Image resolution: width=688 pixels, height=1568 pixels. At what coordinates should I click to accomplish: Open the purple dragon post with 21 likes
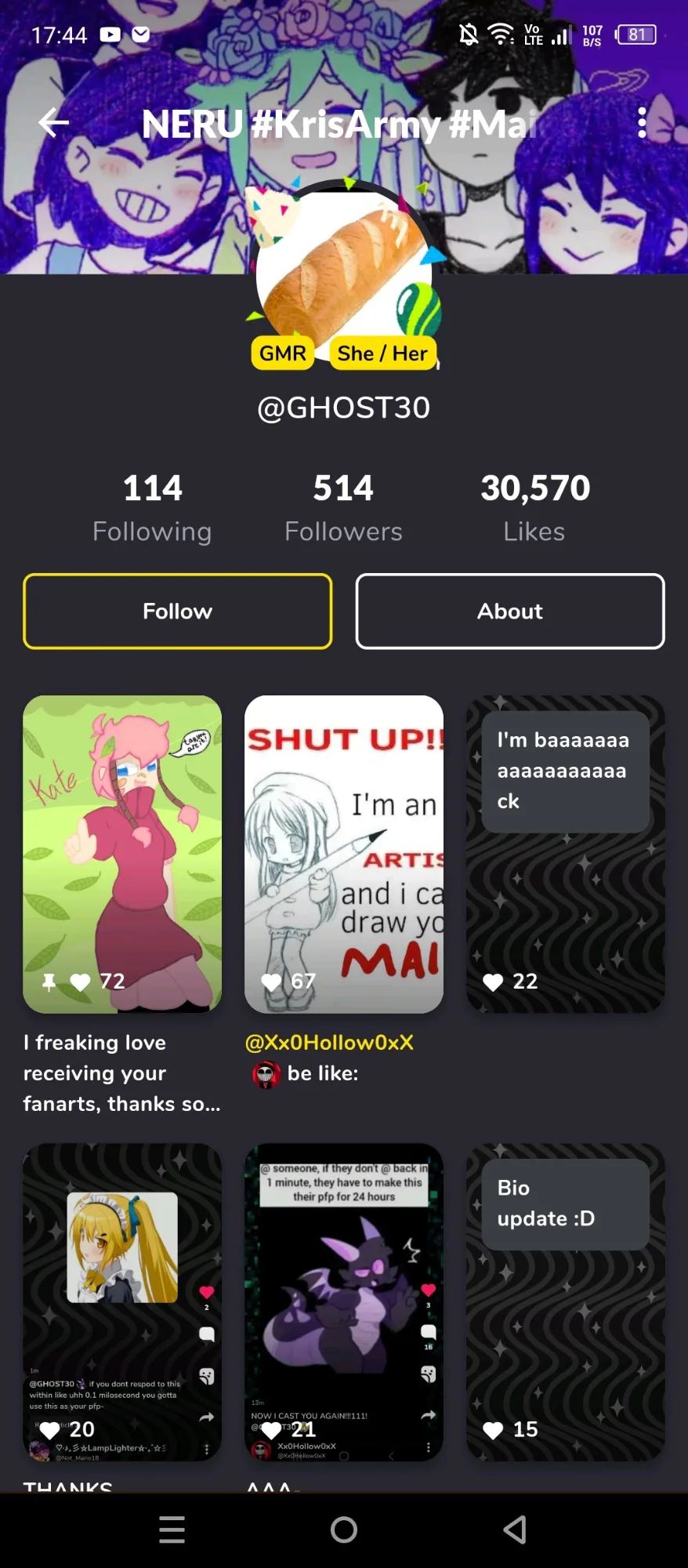pyautogui.click(x=344, y=1302)
